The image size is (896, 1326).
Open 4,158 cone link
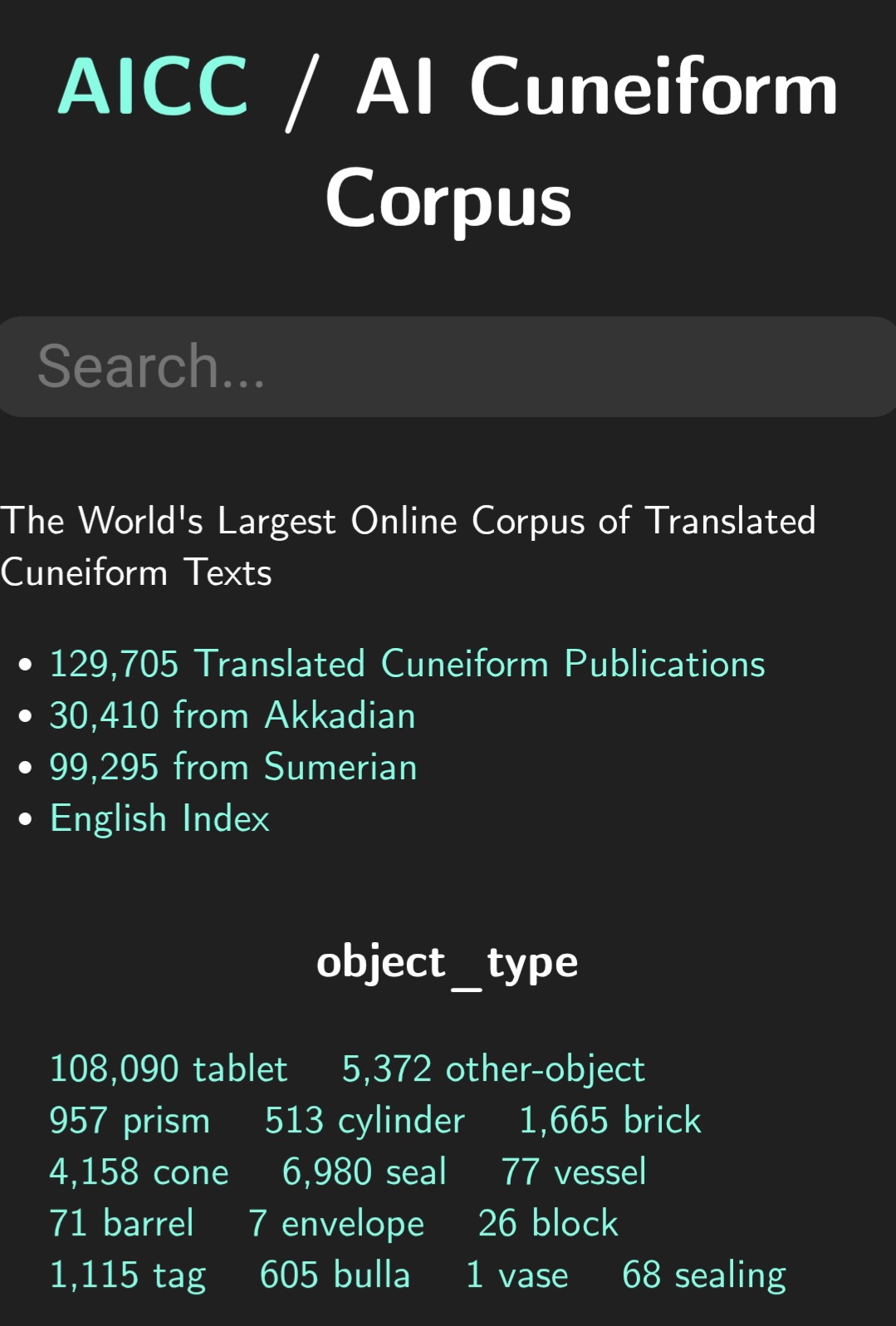coord(139,1172)
